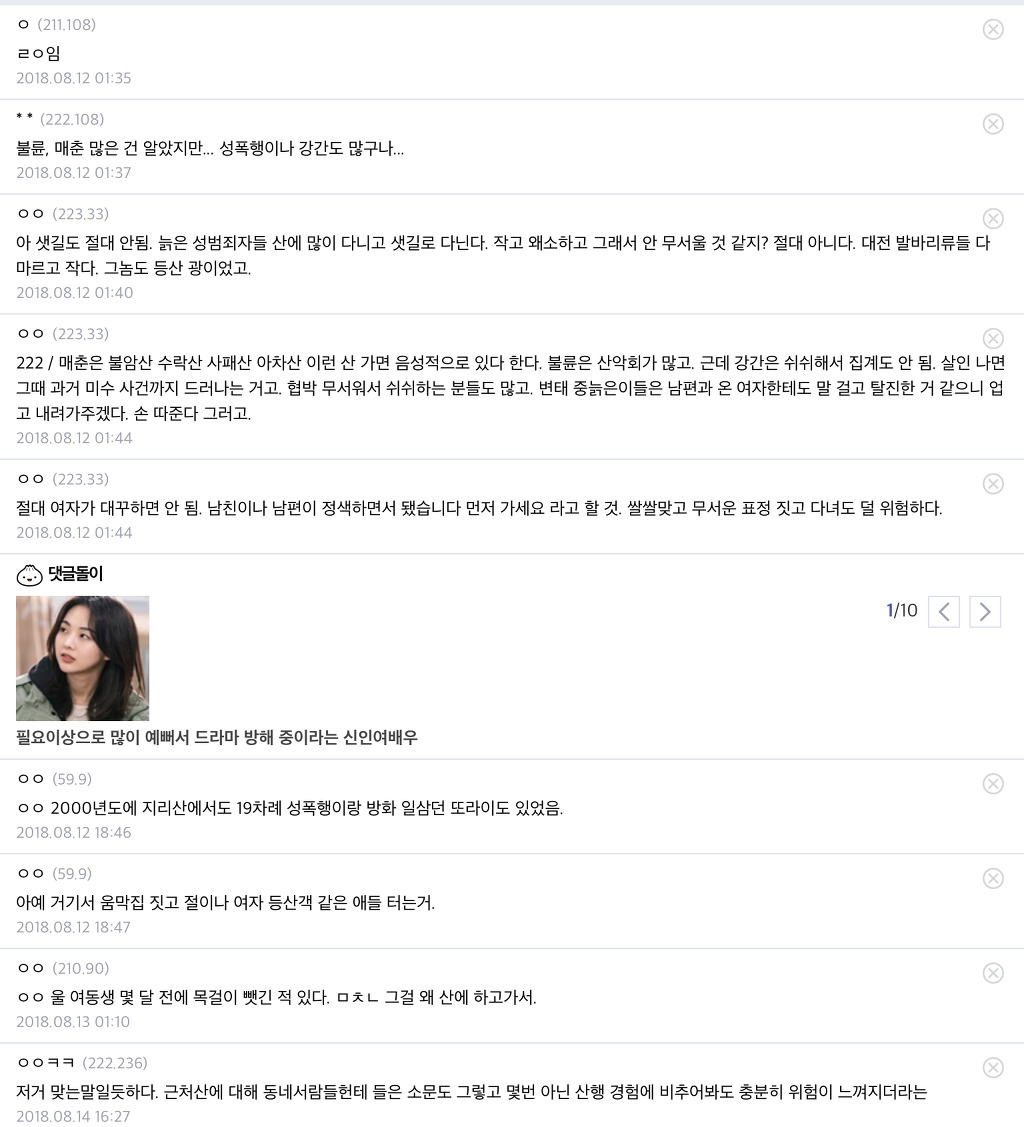The height and width of the screenshot is (1127, 1024).
Task: Click the timestamp 2018.08.12 01:35
Action: tap(74, 78)
